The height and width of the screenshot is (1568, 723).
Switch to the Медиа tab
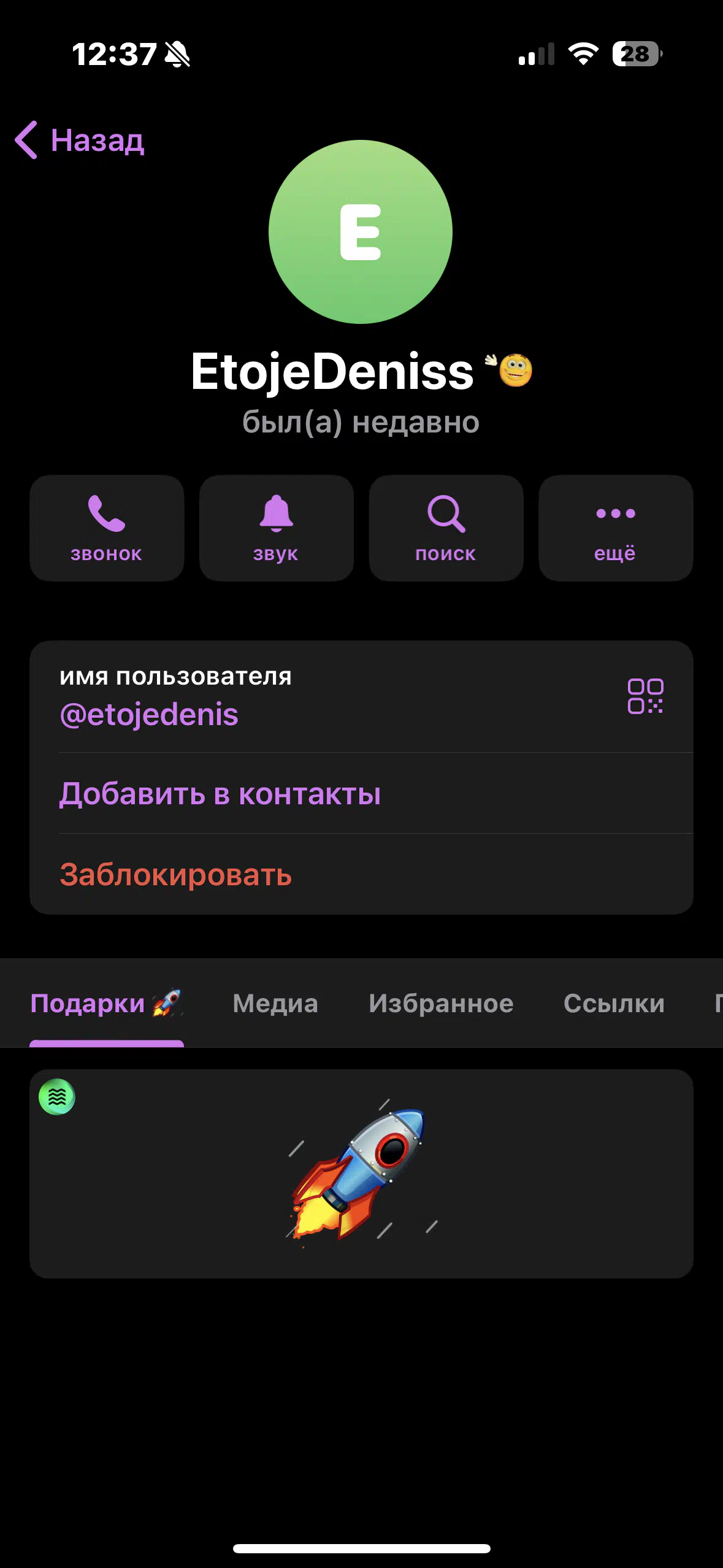click(275, 1004)
